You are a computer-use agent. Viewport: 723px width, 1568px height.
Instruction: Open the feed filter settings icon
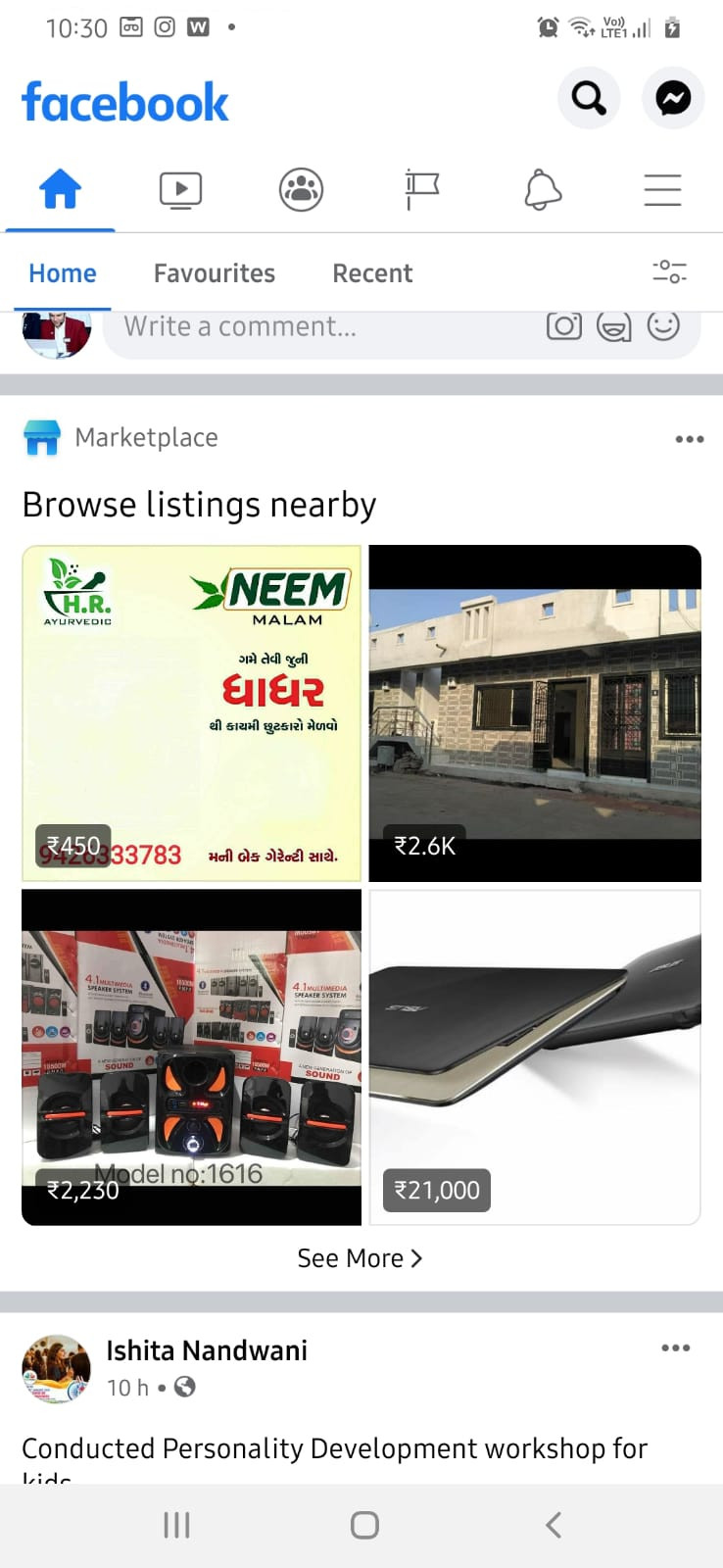(670, 271)
